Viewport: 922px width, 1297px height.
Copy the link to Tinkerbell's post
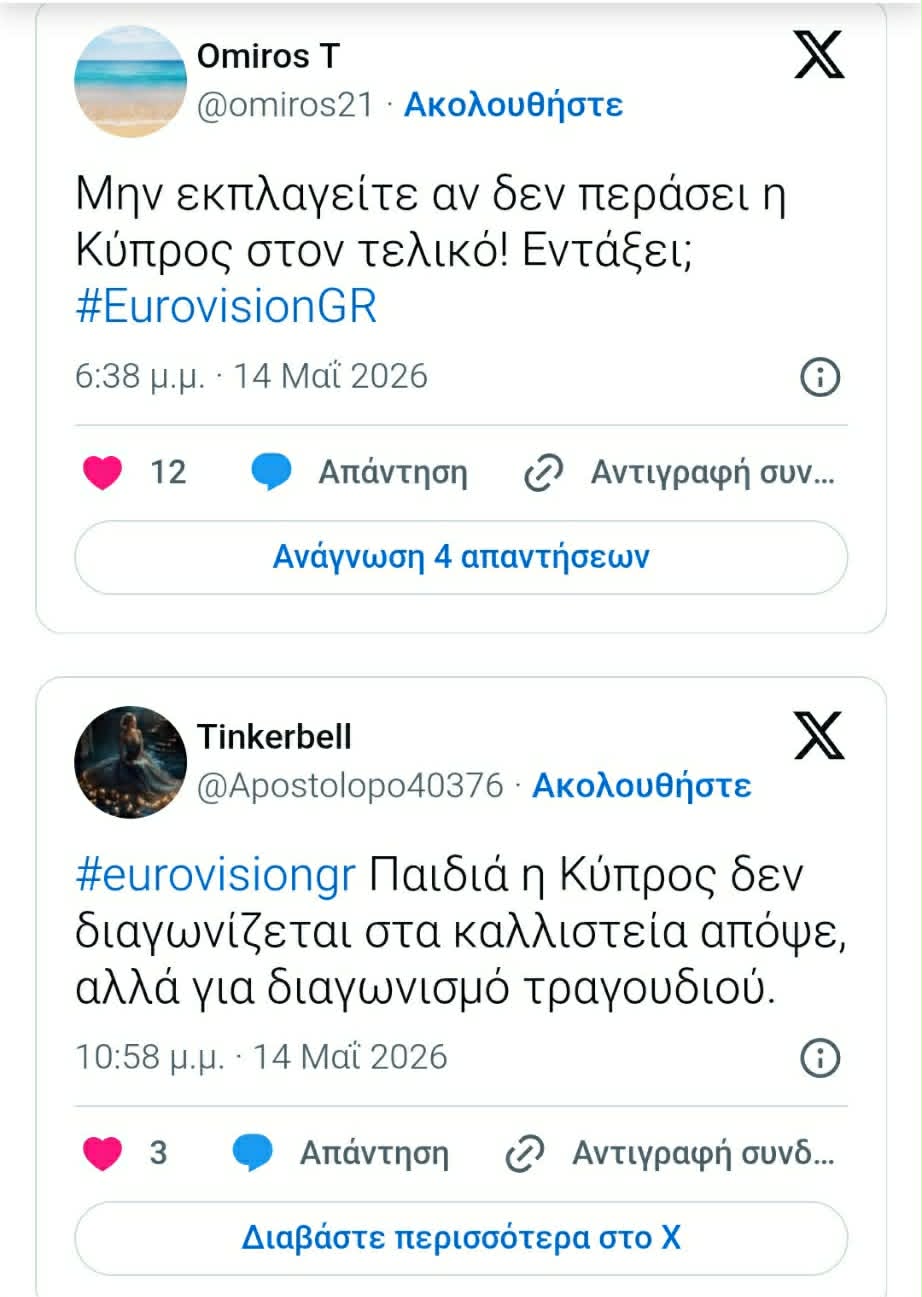coord(669,1153)
